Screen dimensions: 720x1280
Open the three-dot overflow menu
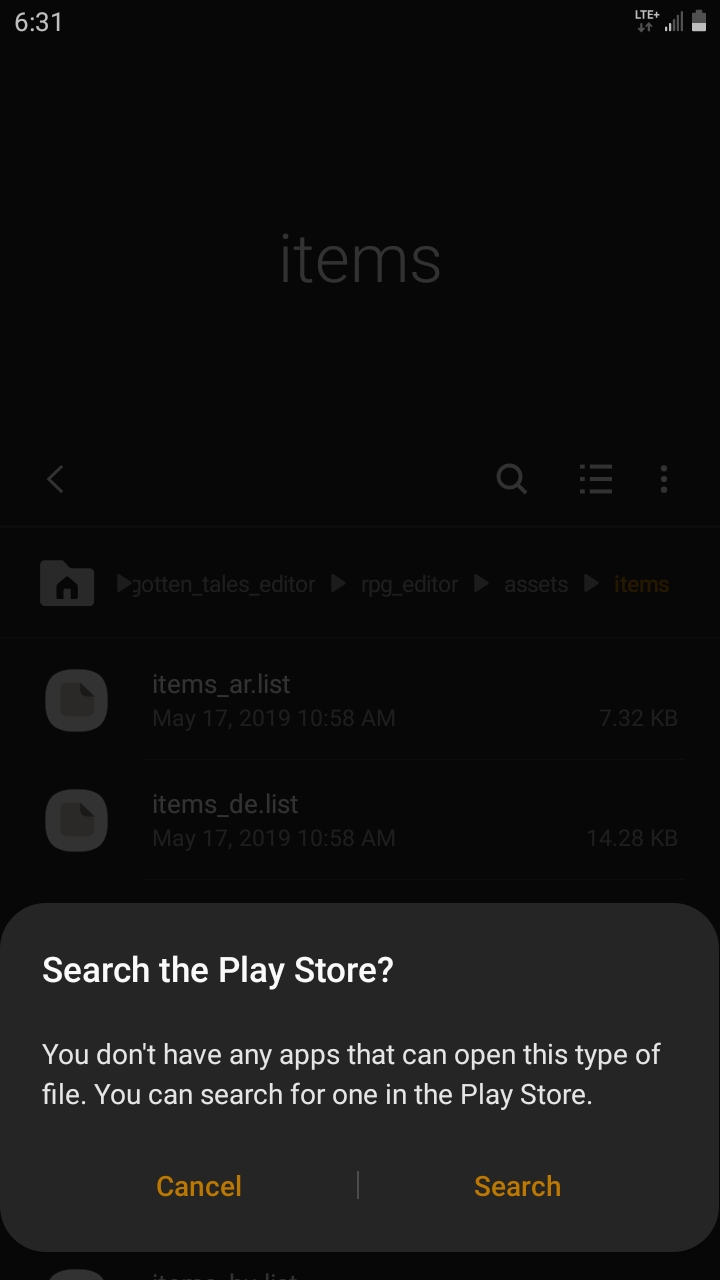[663, 479]
